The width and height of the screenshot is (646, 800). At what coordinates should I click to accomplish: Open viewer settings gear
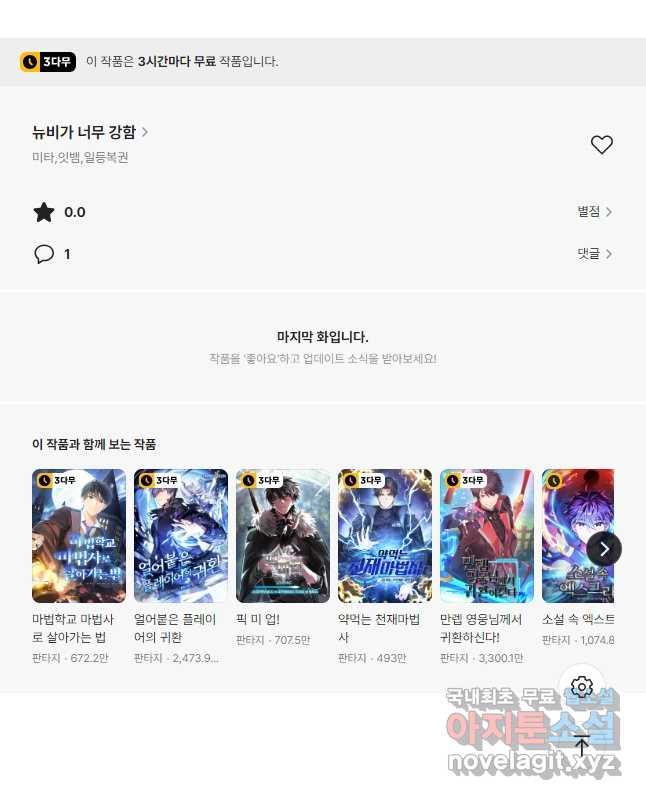[x=582, y=687]
